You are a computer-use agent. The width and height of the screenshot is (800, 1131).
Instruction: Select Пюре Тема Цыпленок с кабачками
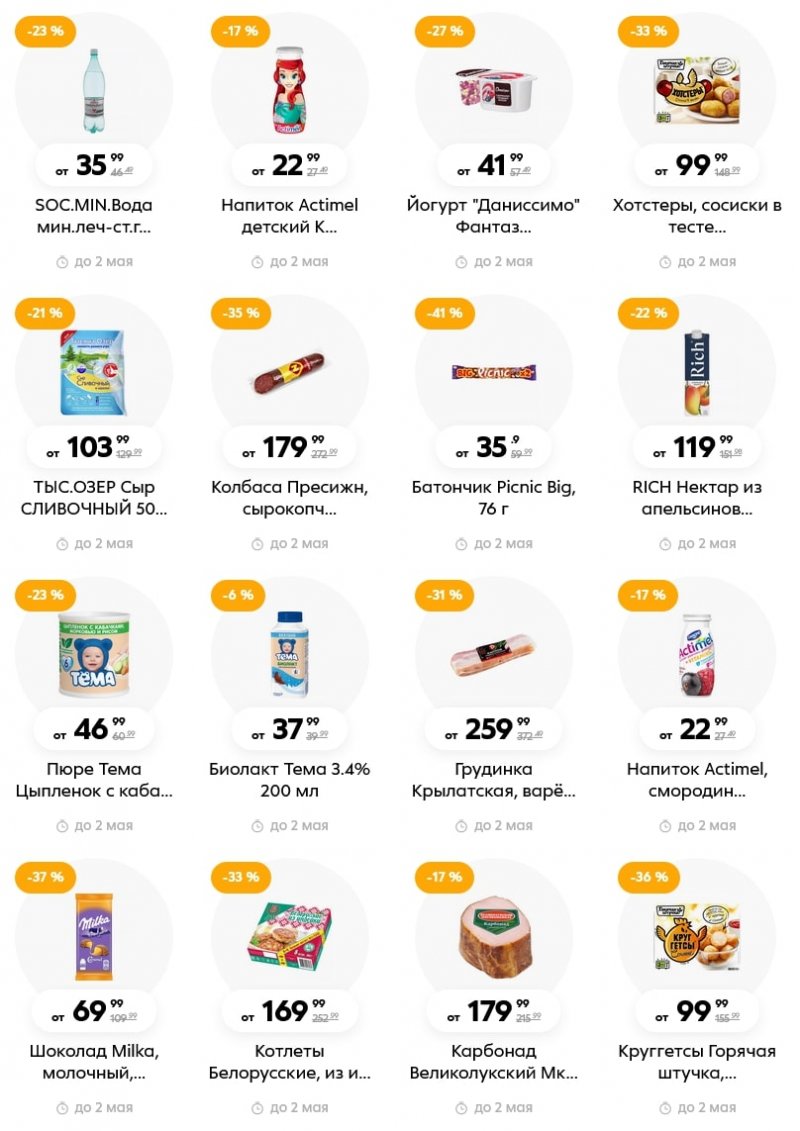coord(94,656)
